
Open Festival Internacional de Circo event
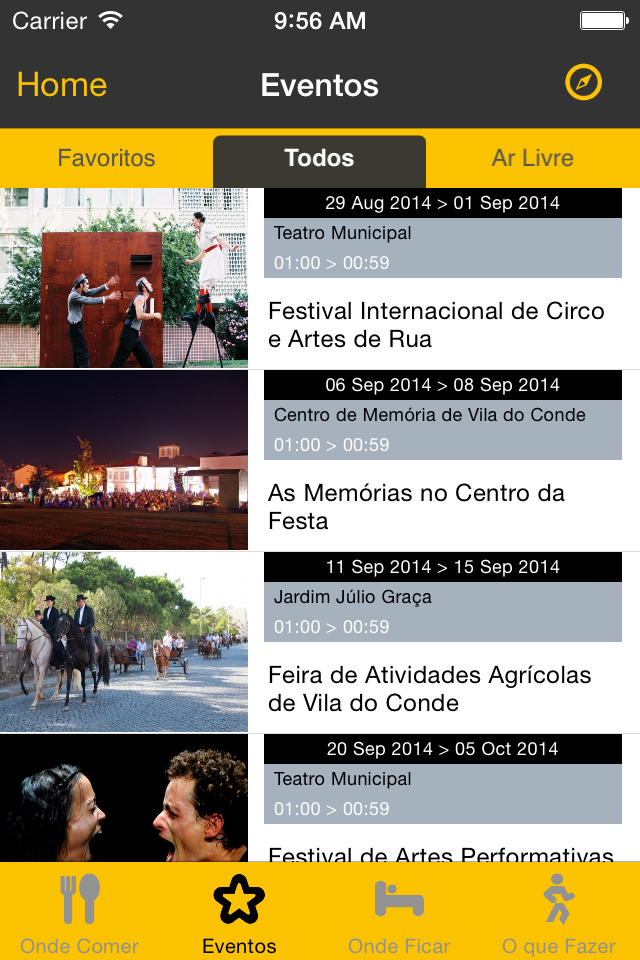pos(436,325)
